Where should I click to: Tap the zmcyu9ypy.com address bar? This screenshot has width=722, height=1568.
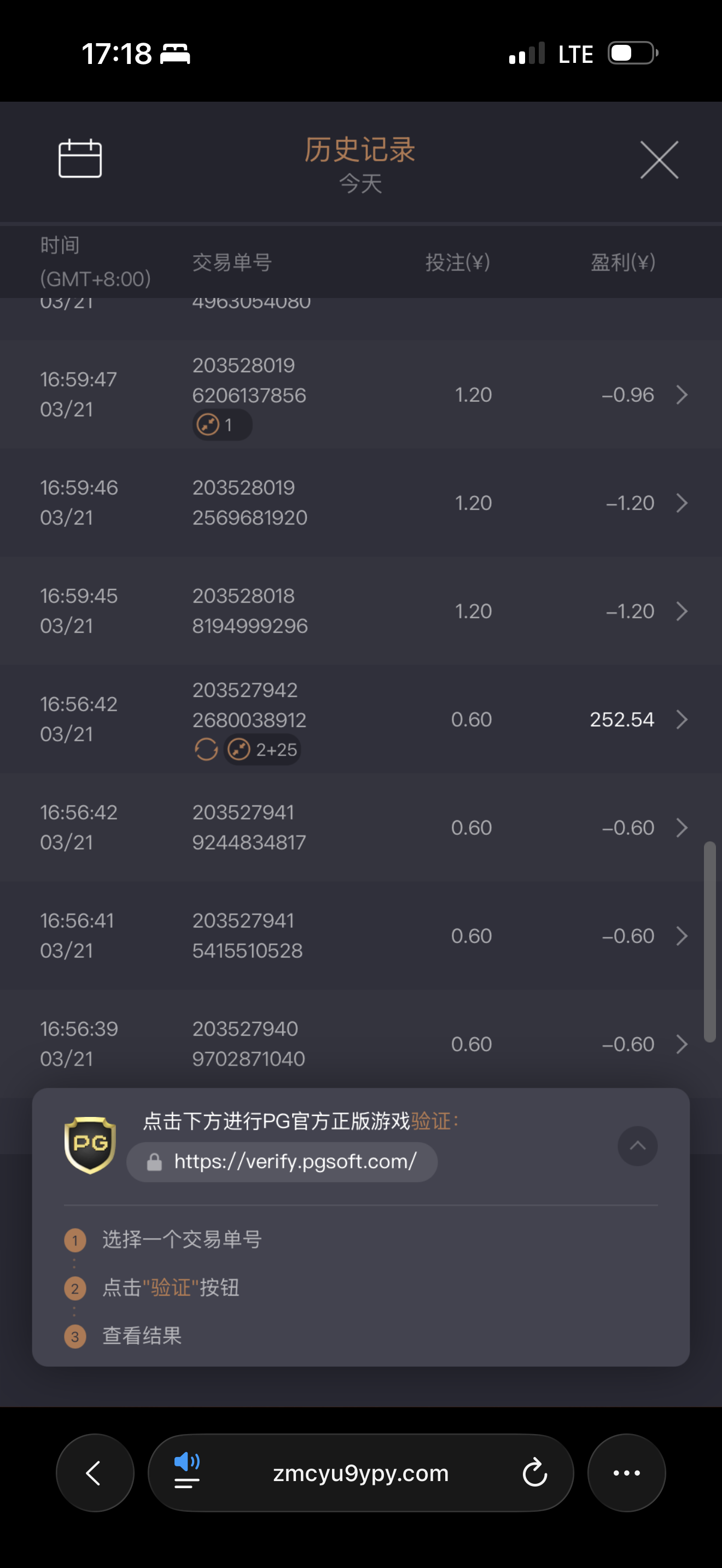point(360,1473)
